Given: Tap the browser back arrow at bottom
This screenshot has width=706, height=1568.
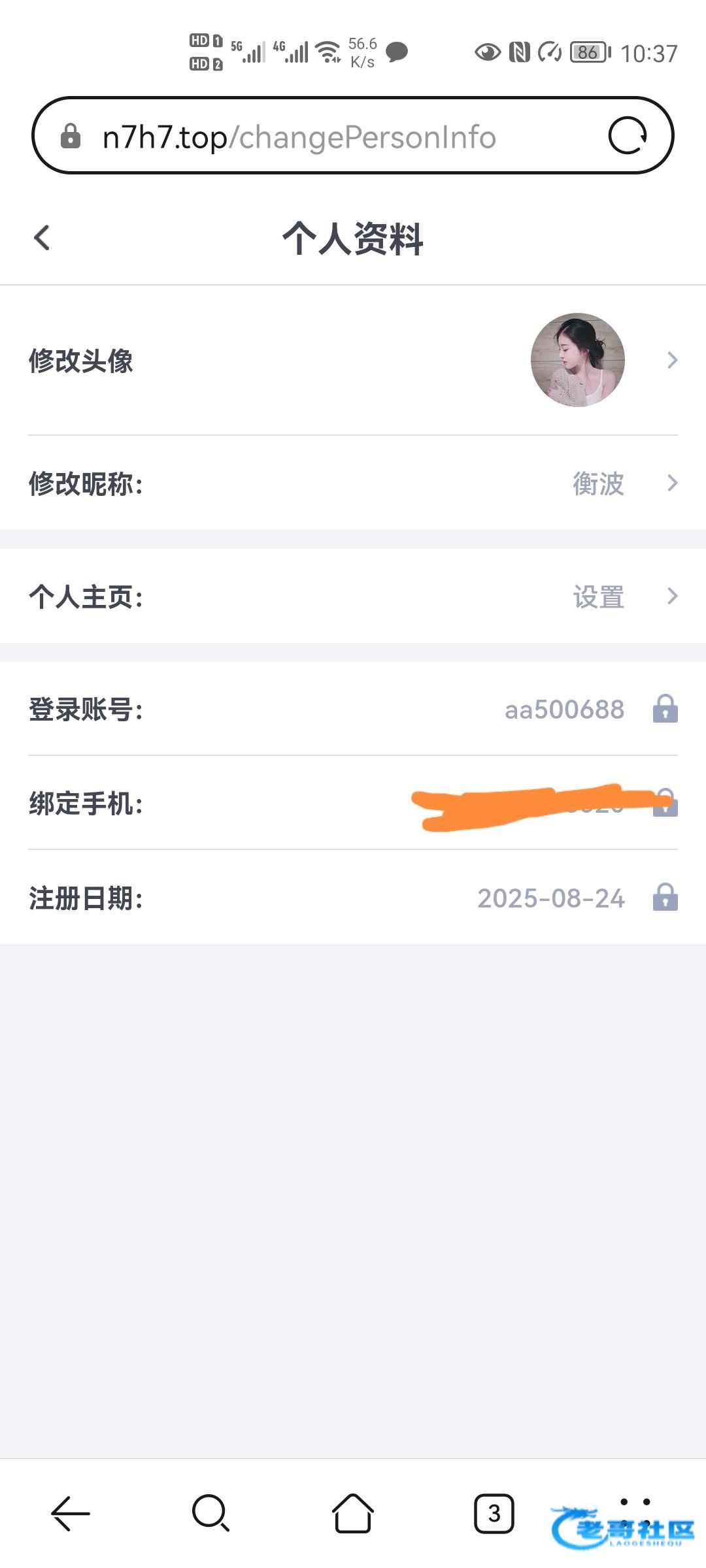Looking at the screenshot, I should click(71, 1513).
